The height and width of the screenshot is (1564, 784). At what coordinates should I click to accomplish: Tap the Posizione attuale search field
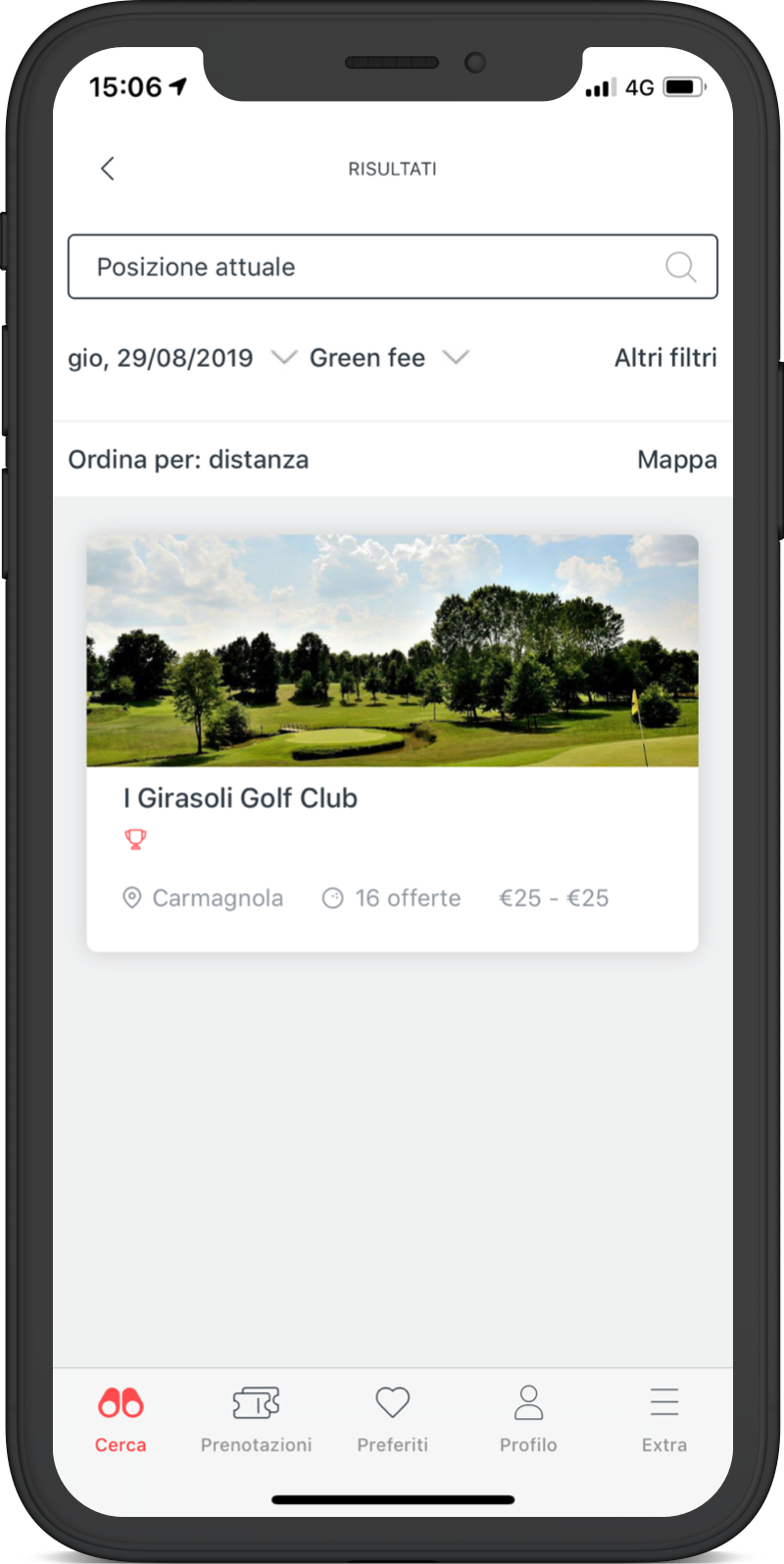click(392, 267)
